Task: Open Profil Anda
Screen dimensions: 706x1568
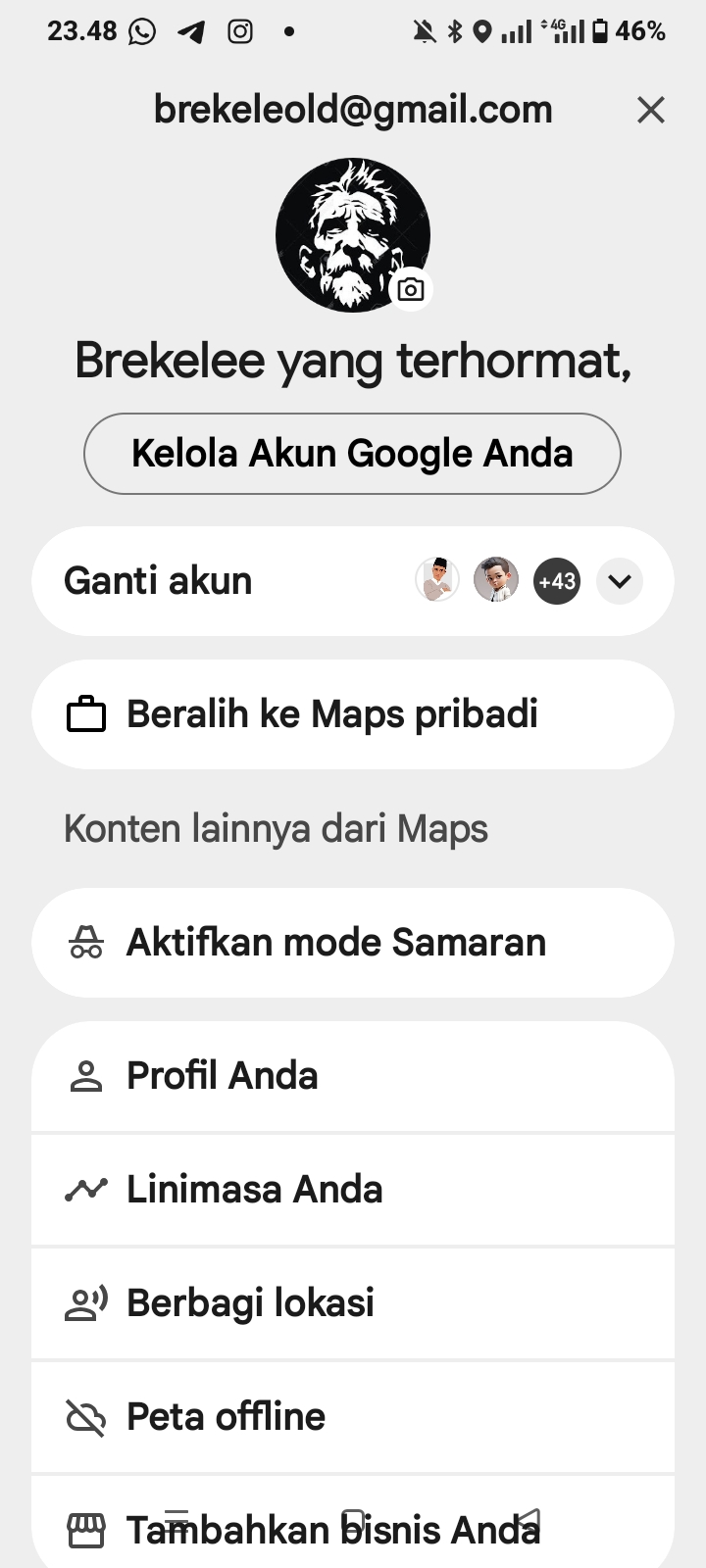Action: (352, 1076)
